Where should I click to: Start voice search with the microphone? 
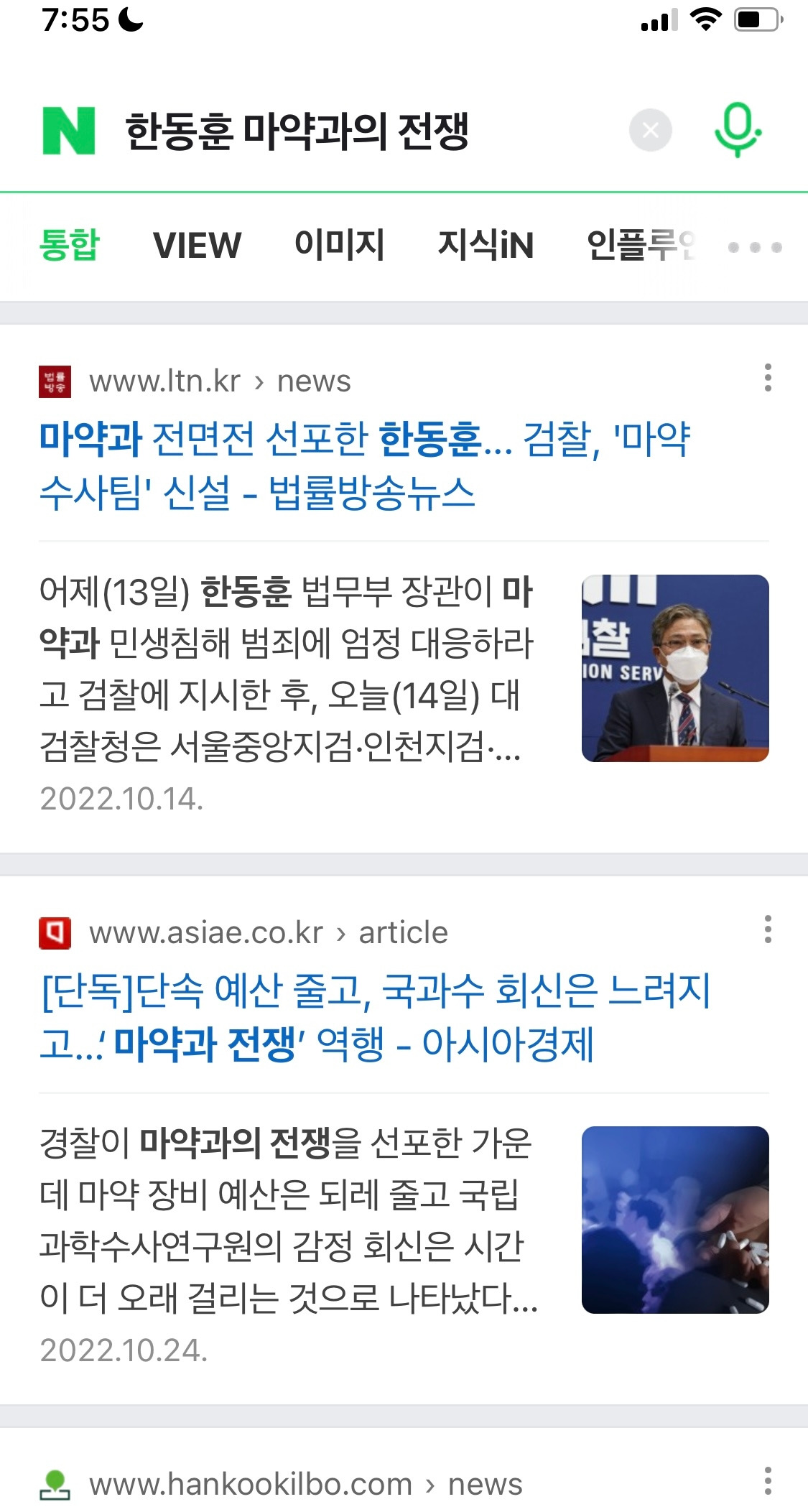pyautogui.click(x=738, y=131)
